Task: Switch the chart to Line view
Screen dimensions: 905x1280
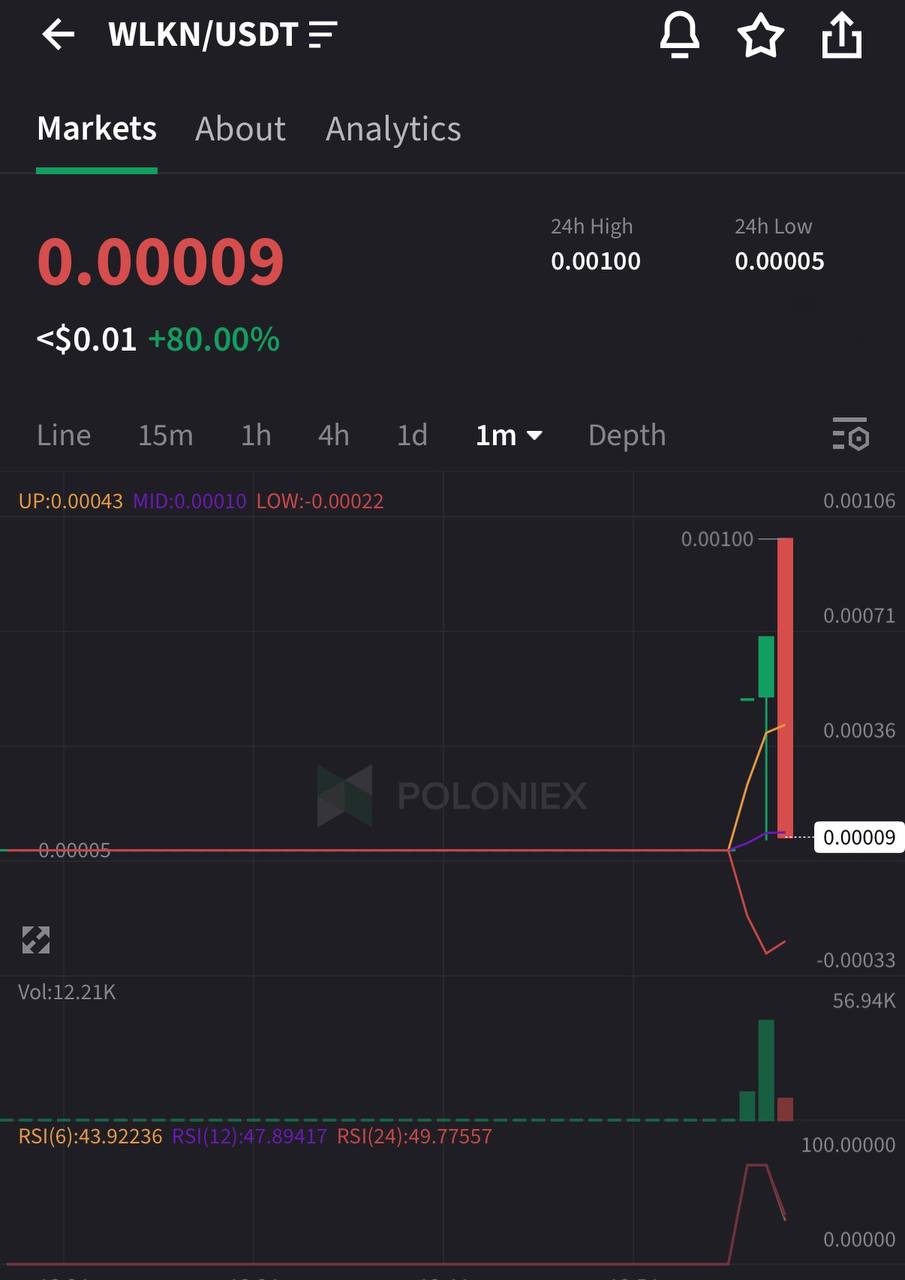Action: [64, 435]
